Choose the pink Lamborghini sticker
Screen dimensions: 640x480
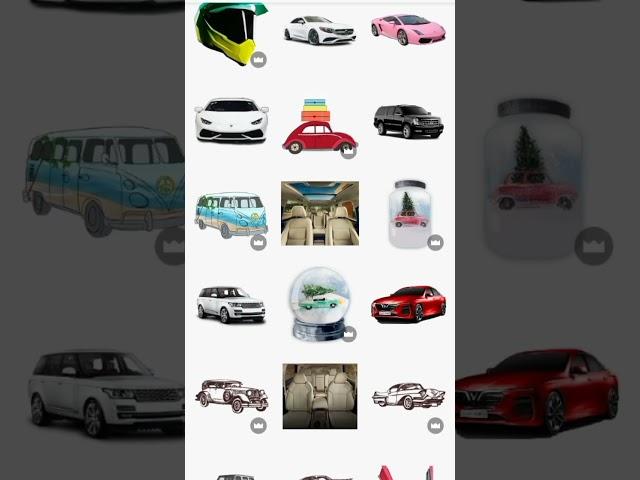(x=408, y=29)
